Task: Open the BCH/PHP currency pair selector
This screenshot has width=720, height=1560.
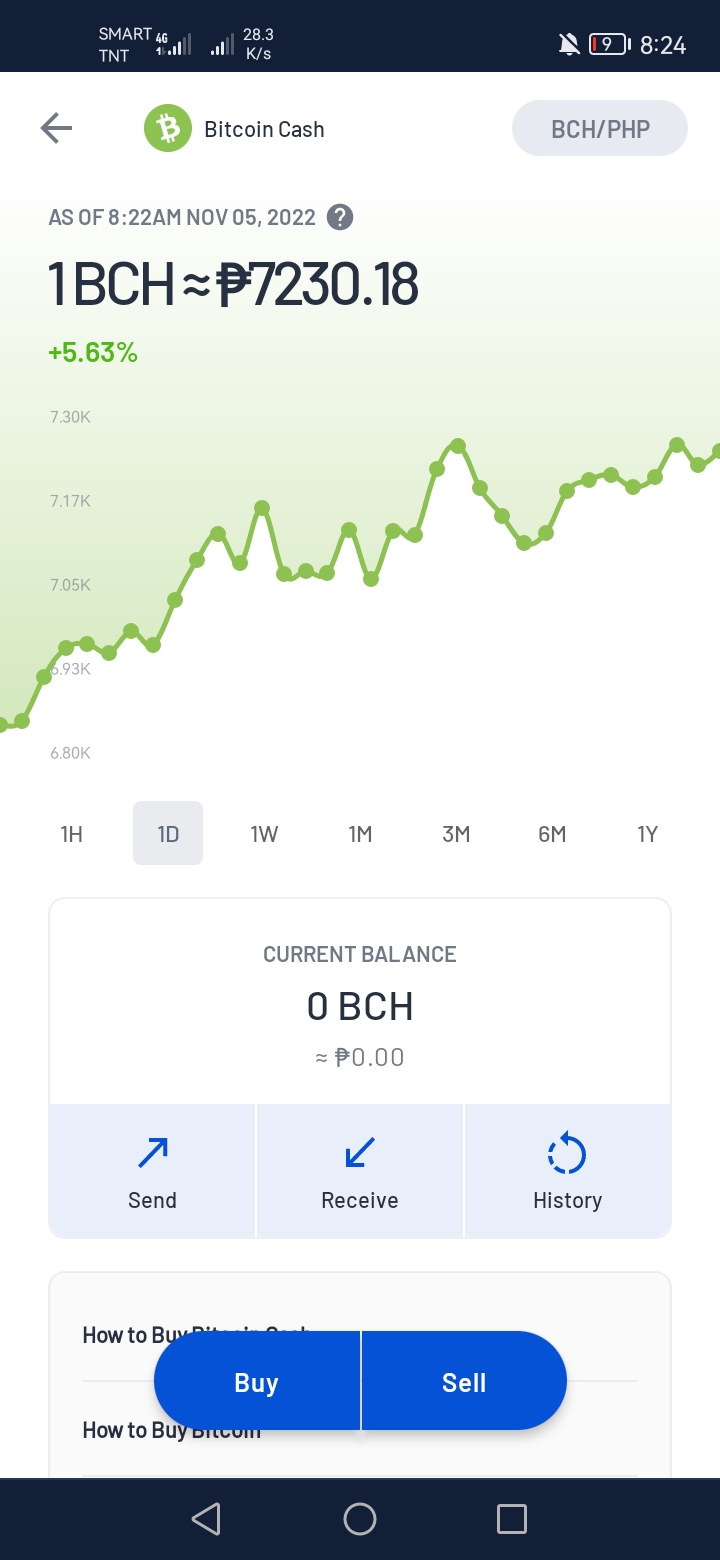Action: tap(600, 128)
